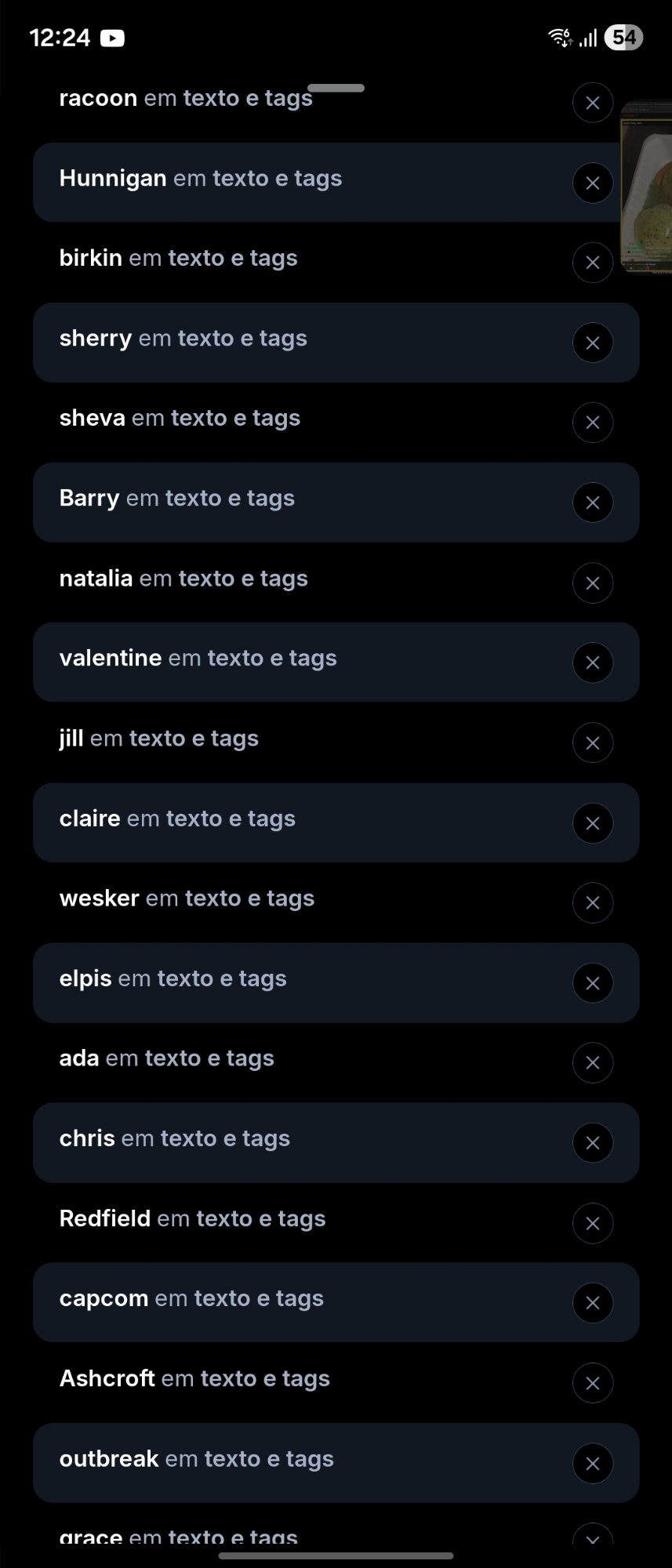Remove the claire filter
This screenshot has width=672, height=1568.
point(592,823)
